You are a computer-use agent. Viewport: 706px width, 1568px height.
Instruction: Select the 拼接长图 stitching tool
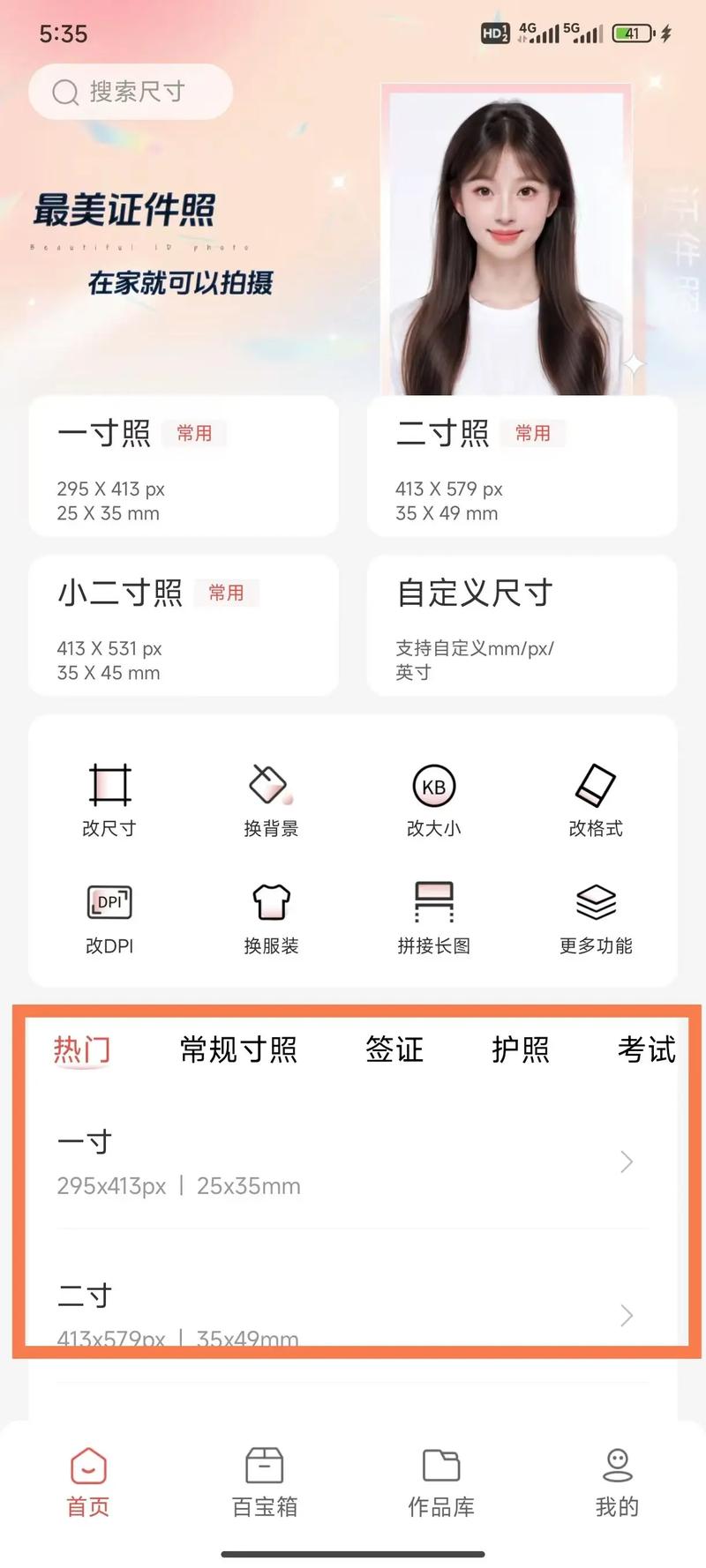pos(432,915)
